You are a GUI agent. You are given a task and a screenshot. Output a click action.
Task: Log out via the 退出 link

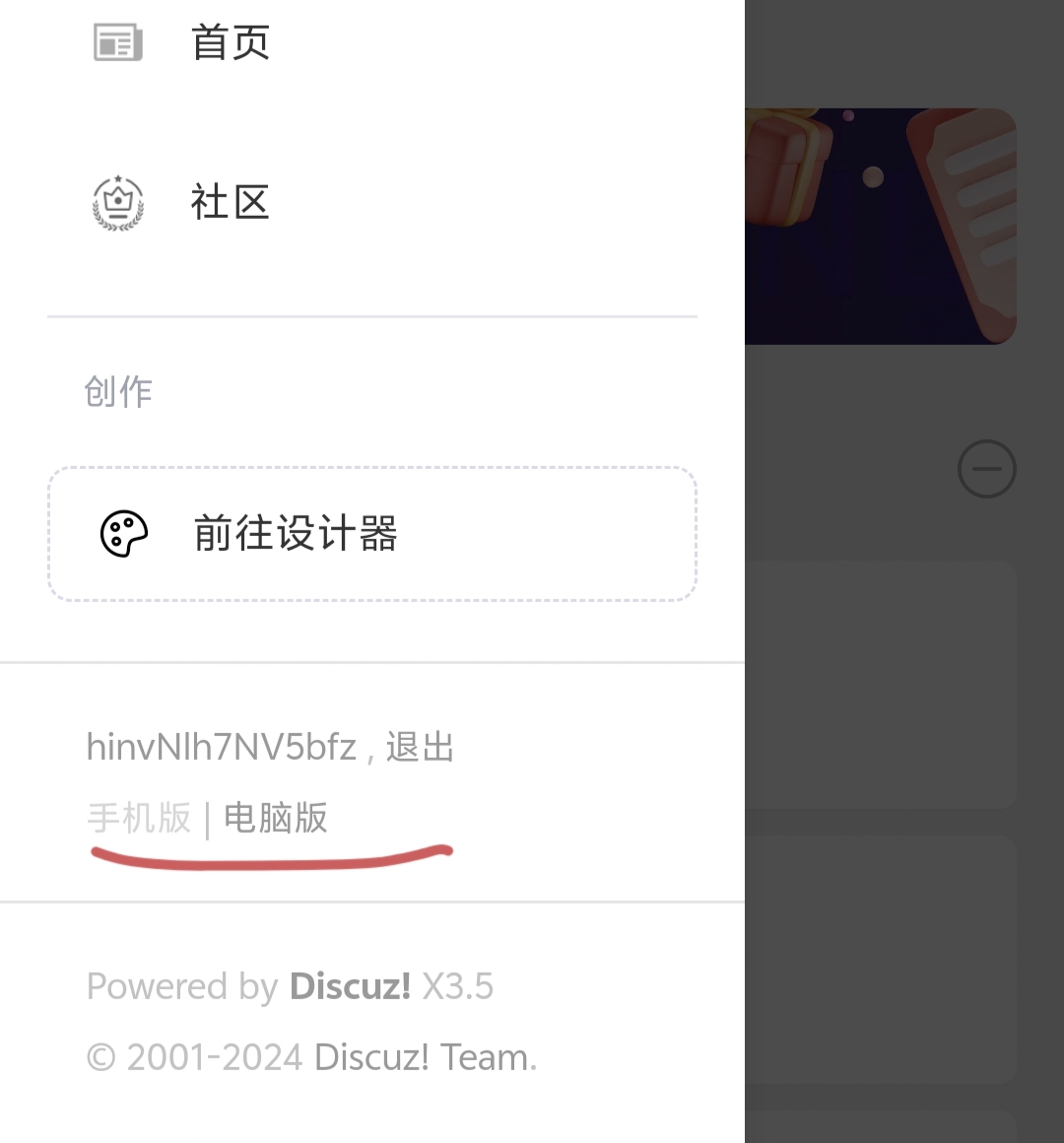coord(421,748)
